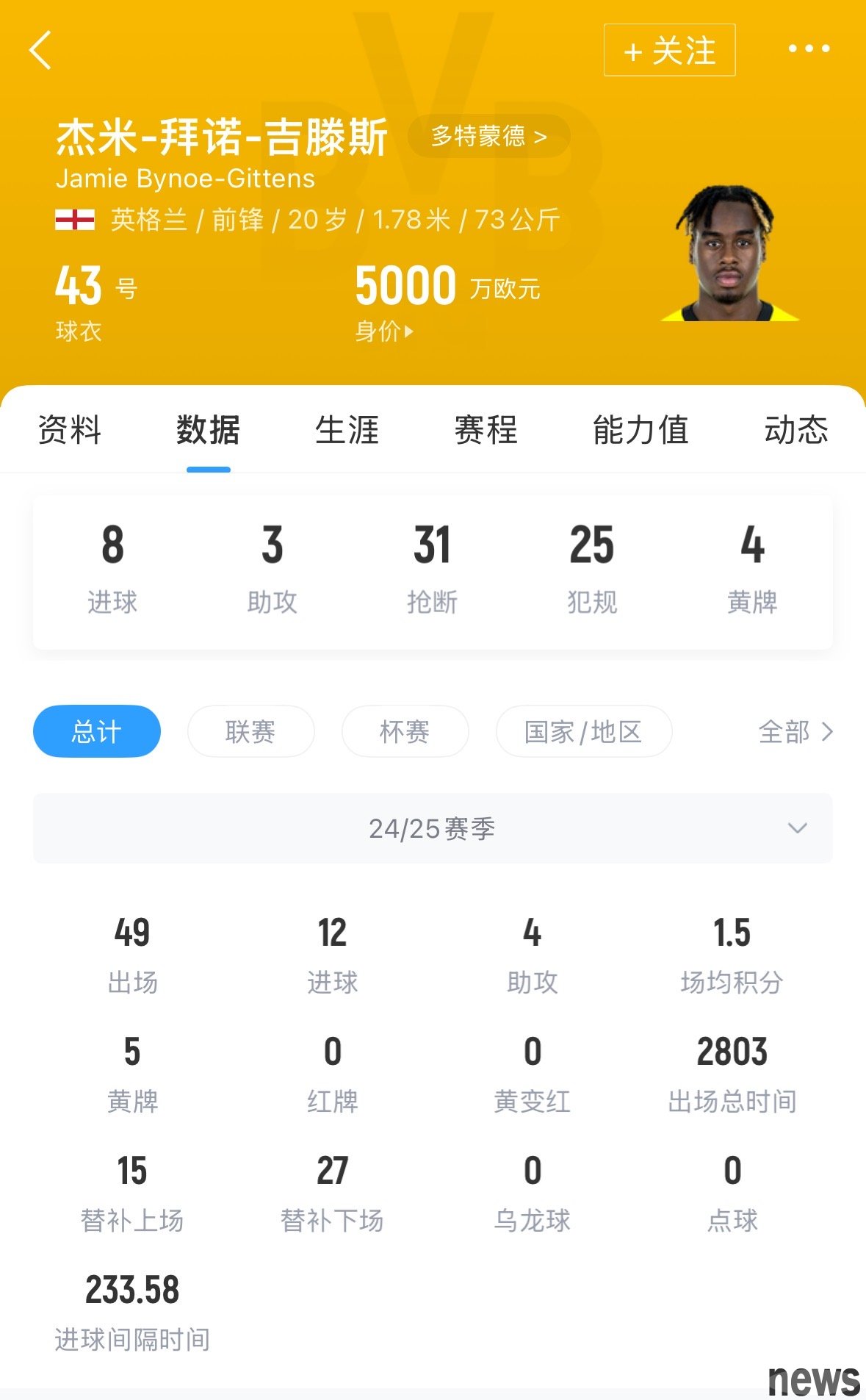Switch to the 赛程 tab
This screenshot has height=1400, width=866.
coord(486,430)
